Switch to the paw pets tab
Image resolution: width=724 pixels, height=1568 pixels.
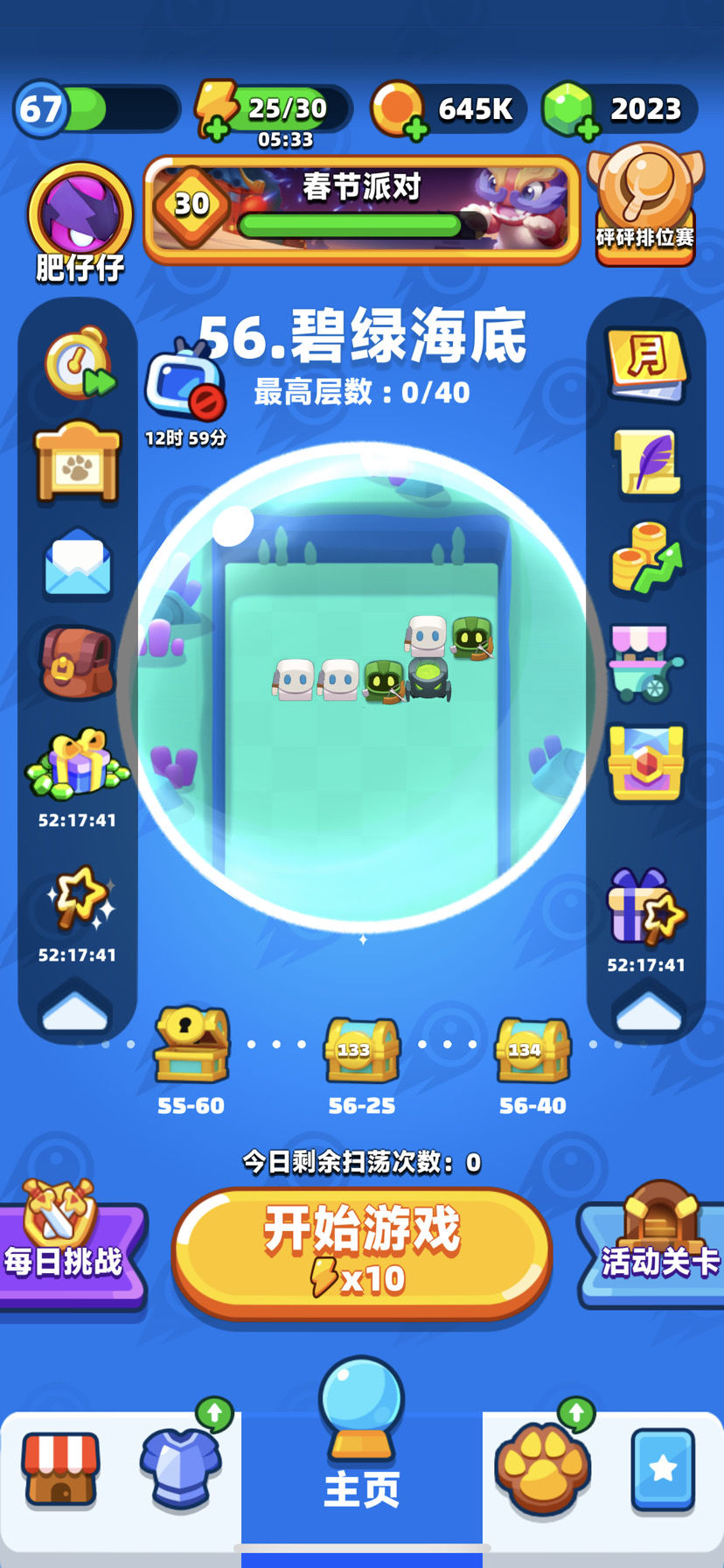[542, 1468]
